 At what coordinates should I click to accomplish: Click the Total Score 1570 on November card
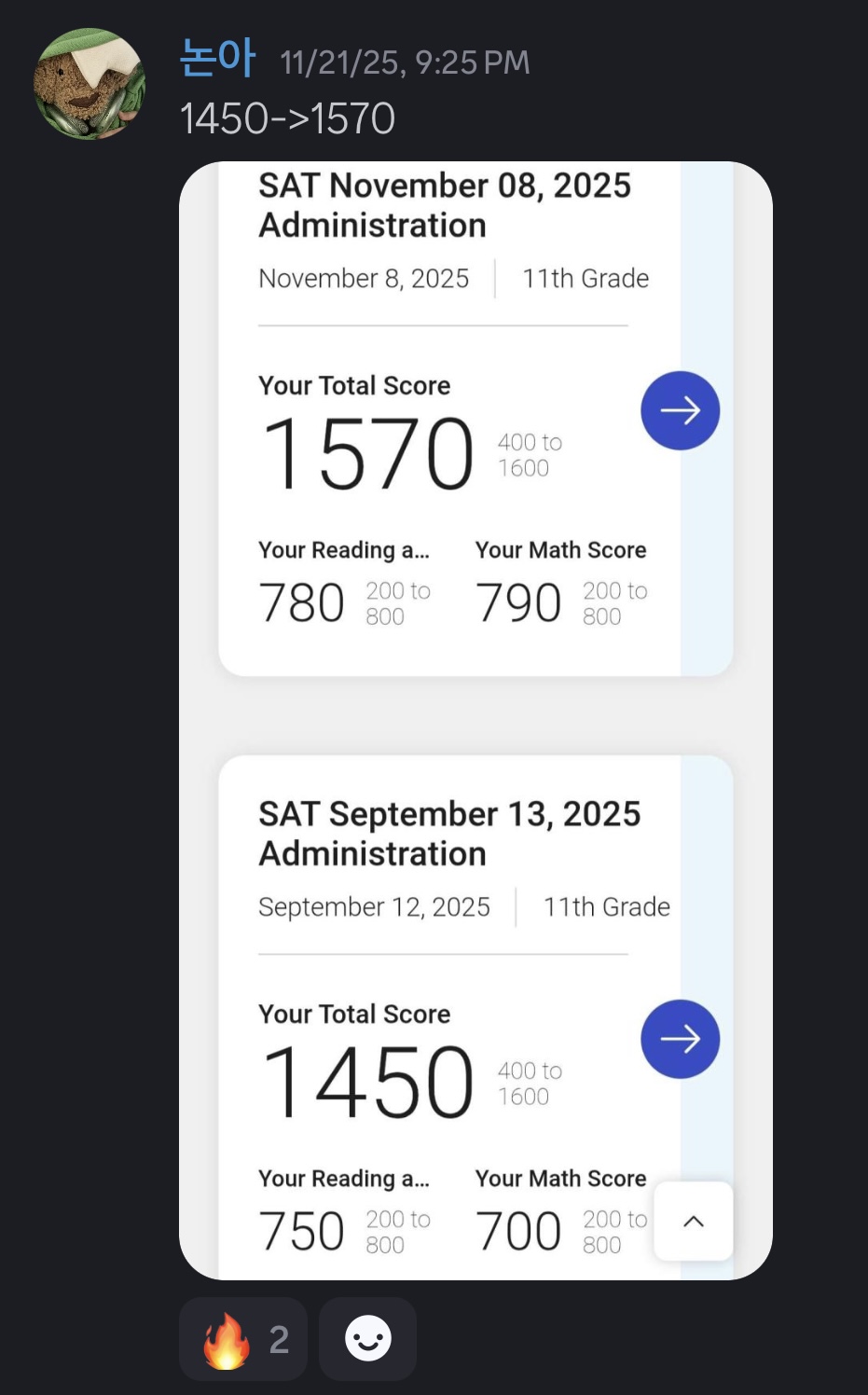click(369, 454)
